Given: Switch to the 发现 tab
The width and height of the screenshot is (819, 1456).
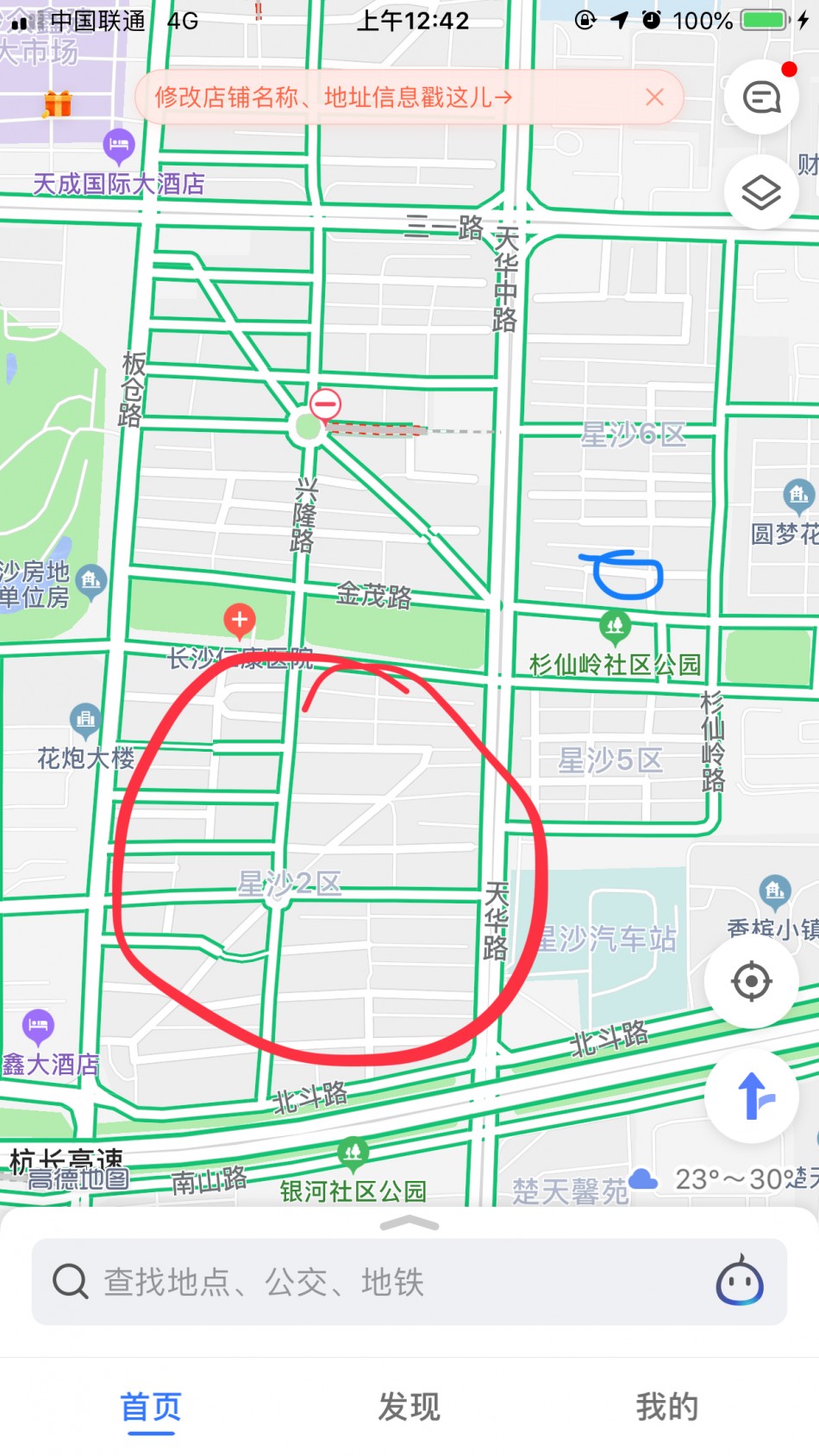Looking at the screenshot, I should pyautogui.click(x=409, y=1407).
